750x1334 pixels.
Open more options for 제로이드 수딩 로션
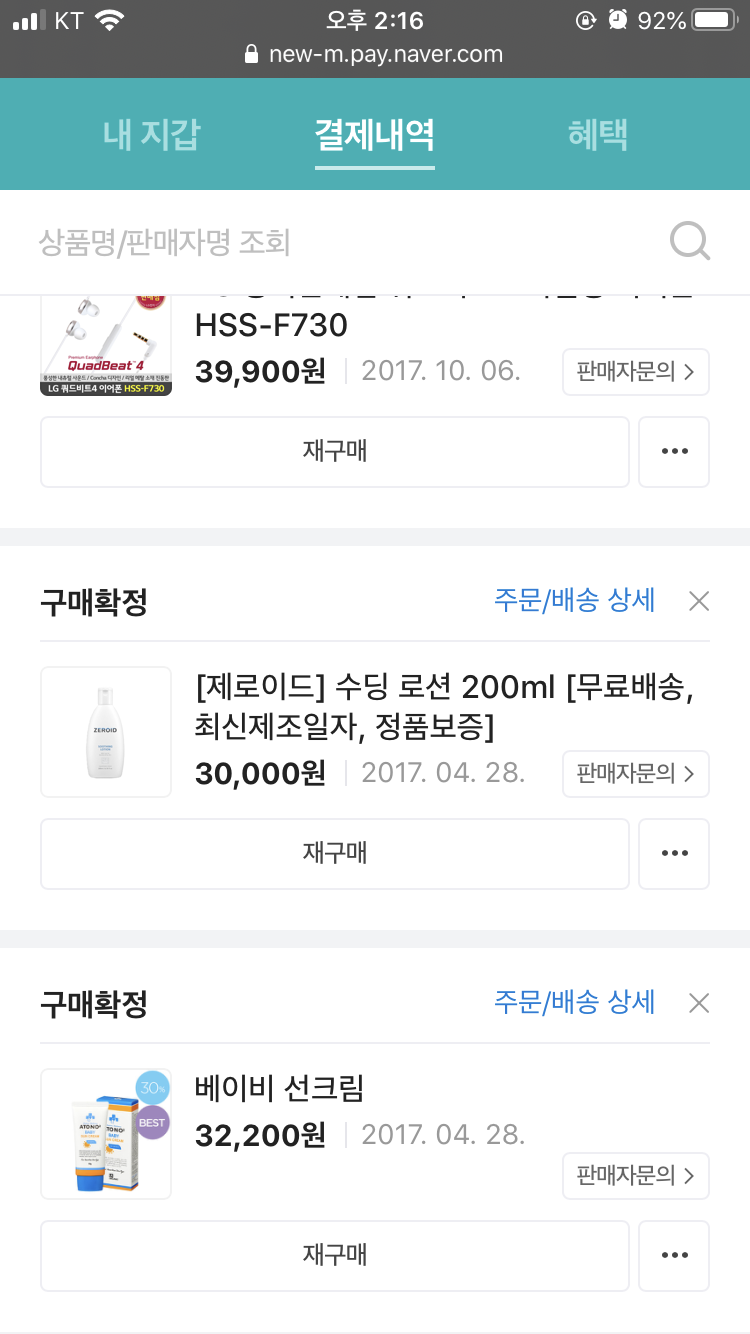674,854
